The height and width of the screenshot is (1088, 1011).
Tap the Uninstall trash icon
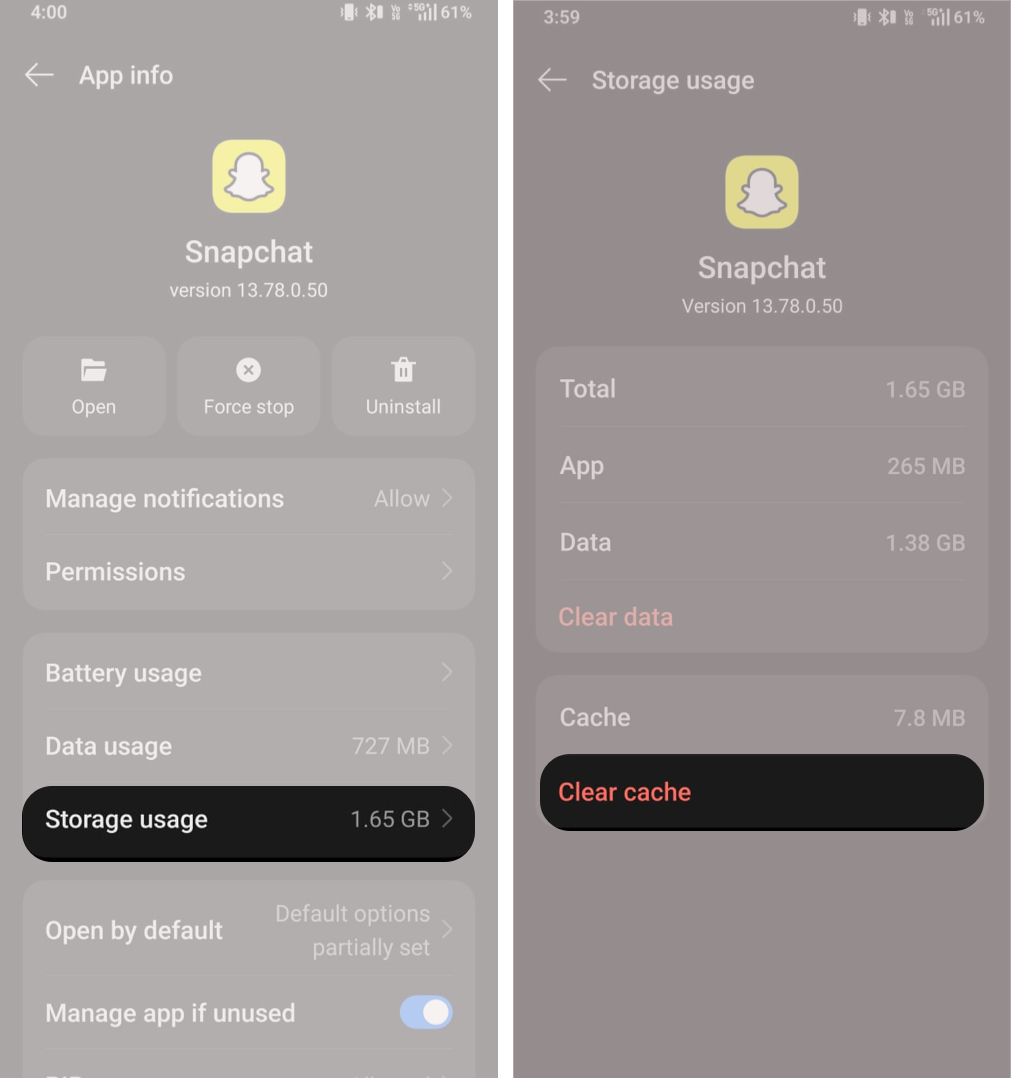[403, 370]
